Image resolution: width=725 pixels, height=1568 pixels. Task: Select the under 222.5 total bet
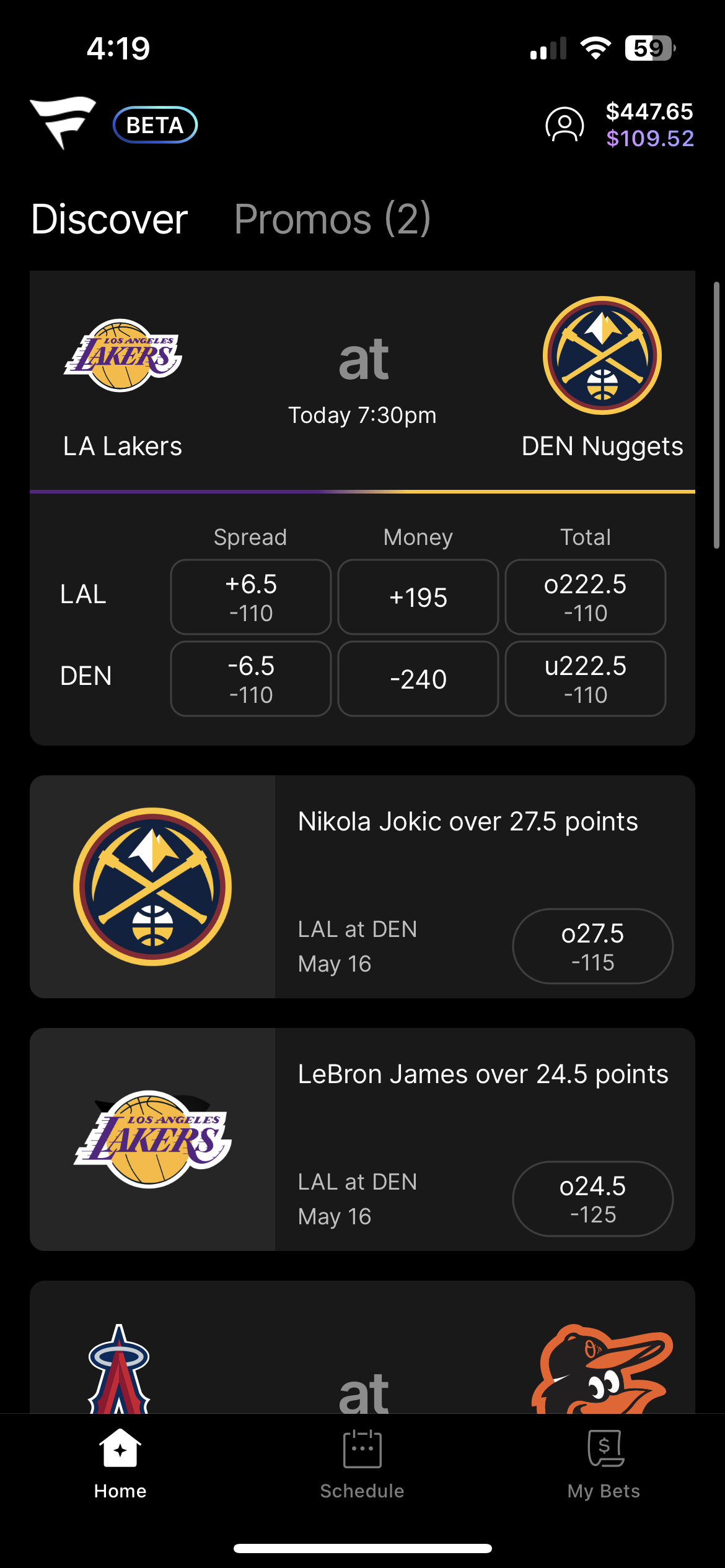pos(585,679)
